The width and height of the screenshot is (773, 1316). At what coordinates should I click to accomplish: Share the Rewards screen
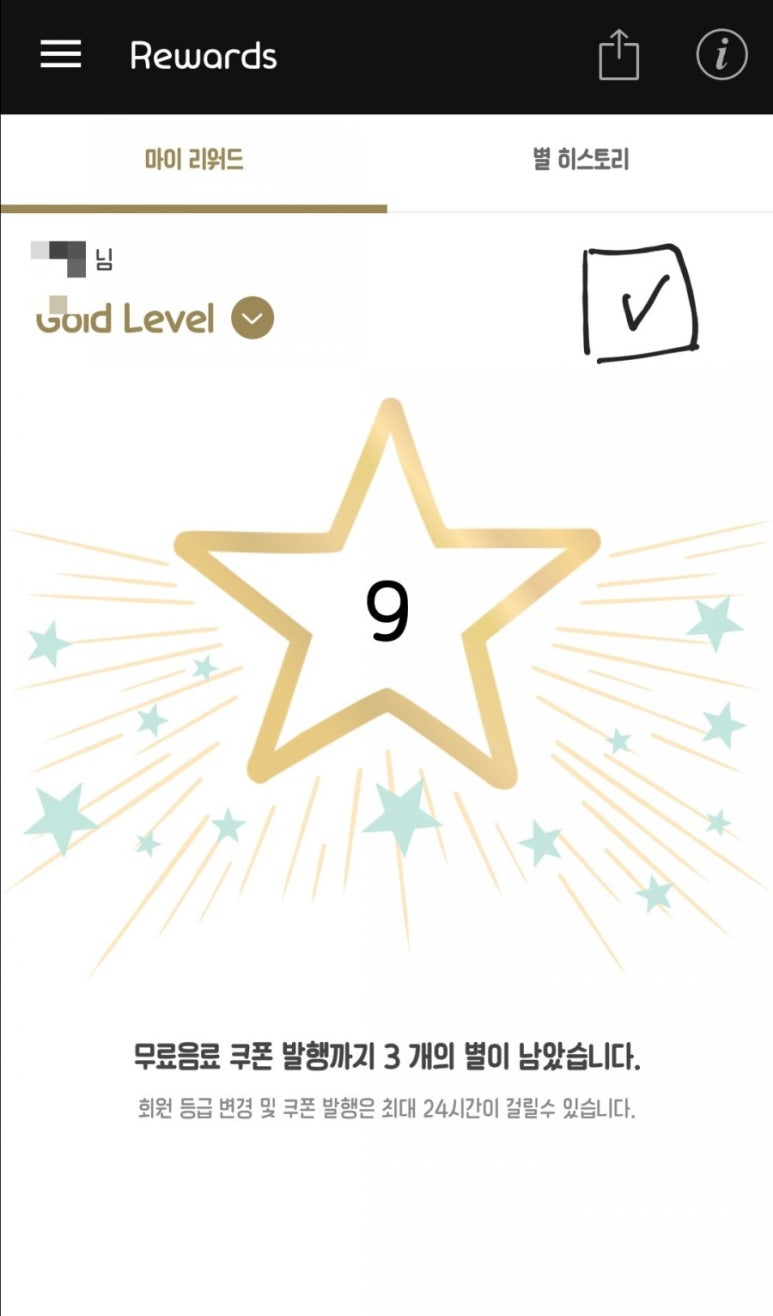tap(618, 55)
